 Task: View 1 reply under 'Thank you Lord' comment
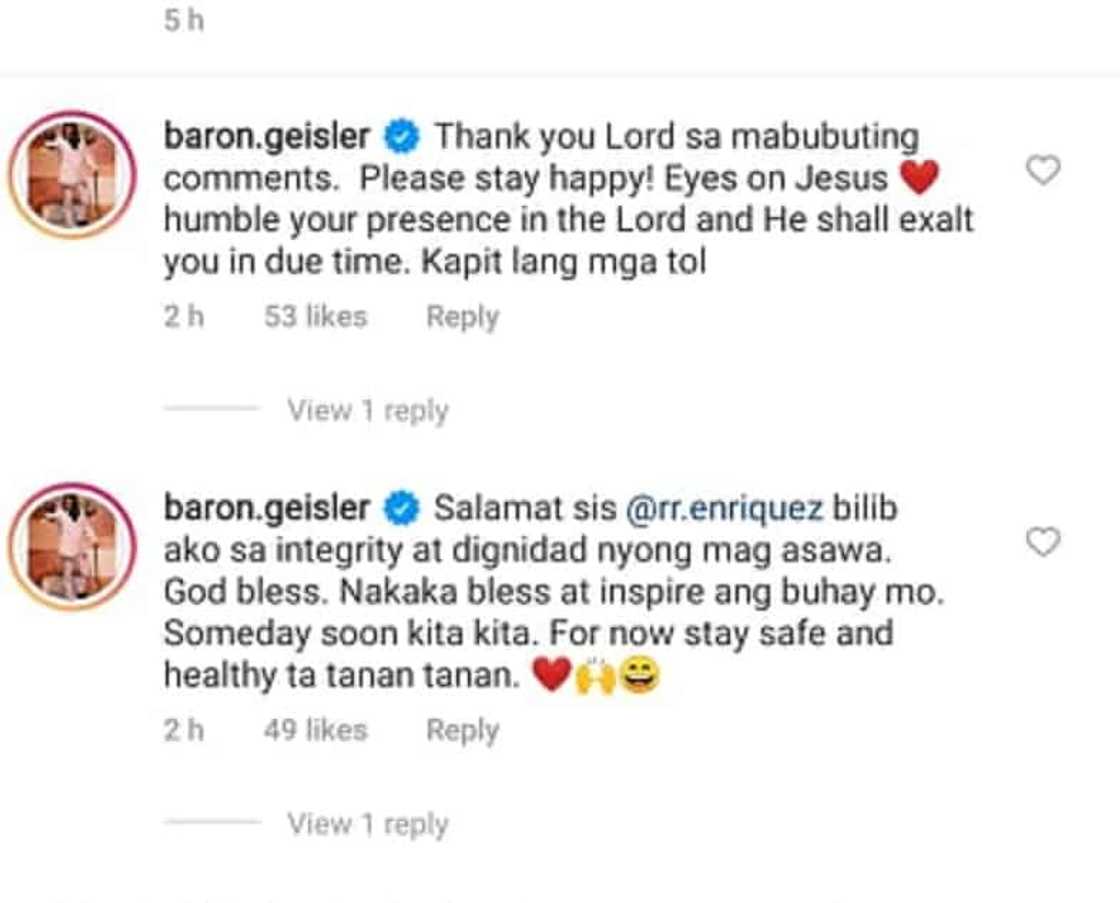coord(367,411)
